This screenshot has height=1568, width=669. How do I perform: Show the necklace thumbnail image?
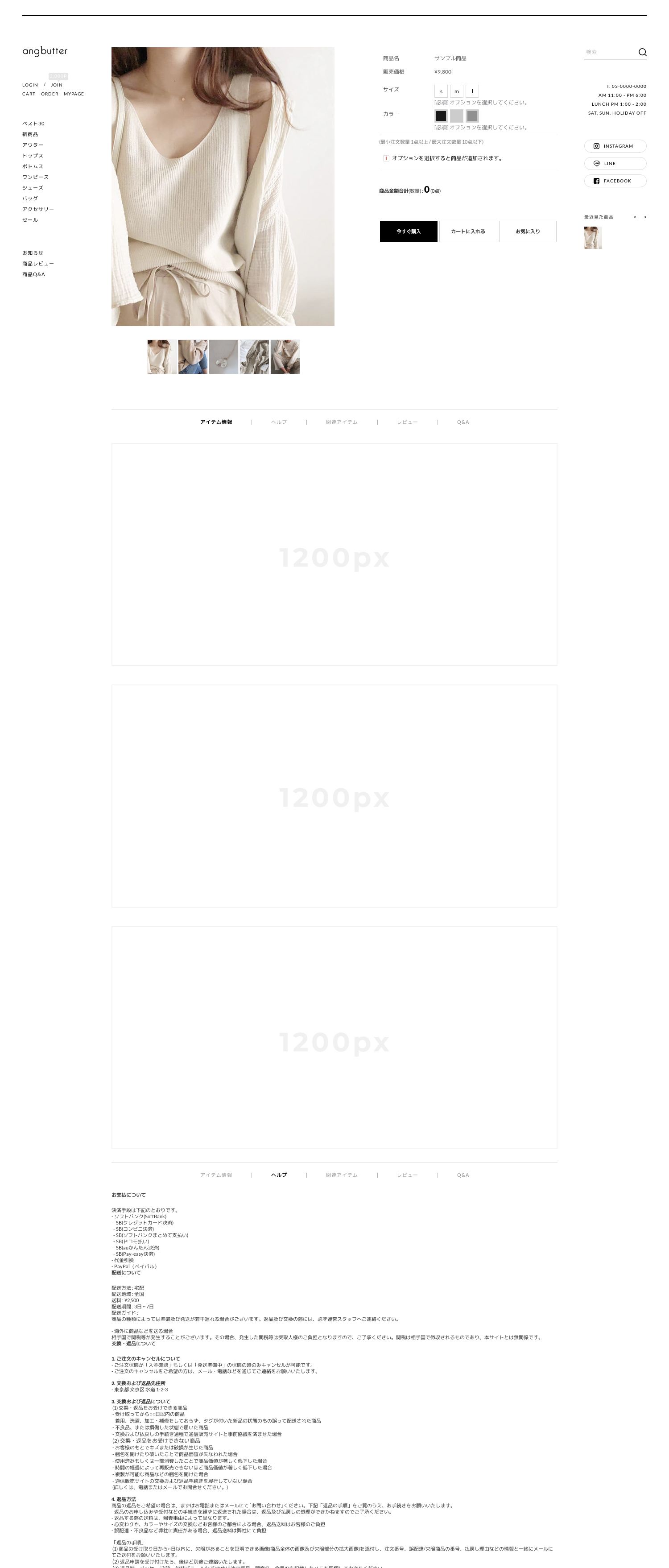223,357
